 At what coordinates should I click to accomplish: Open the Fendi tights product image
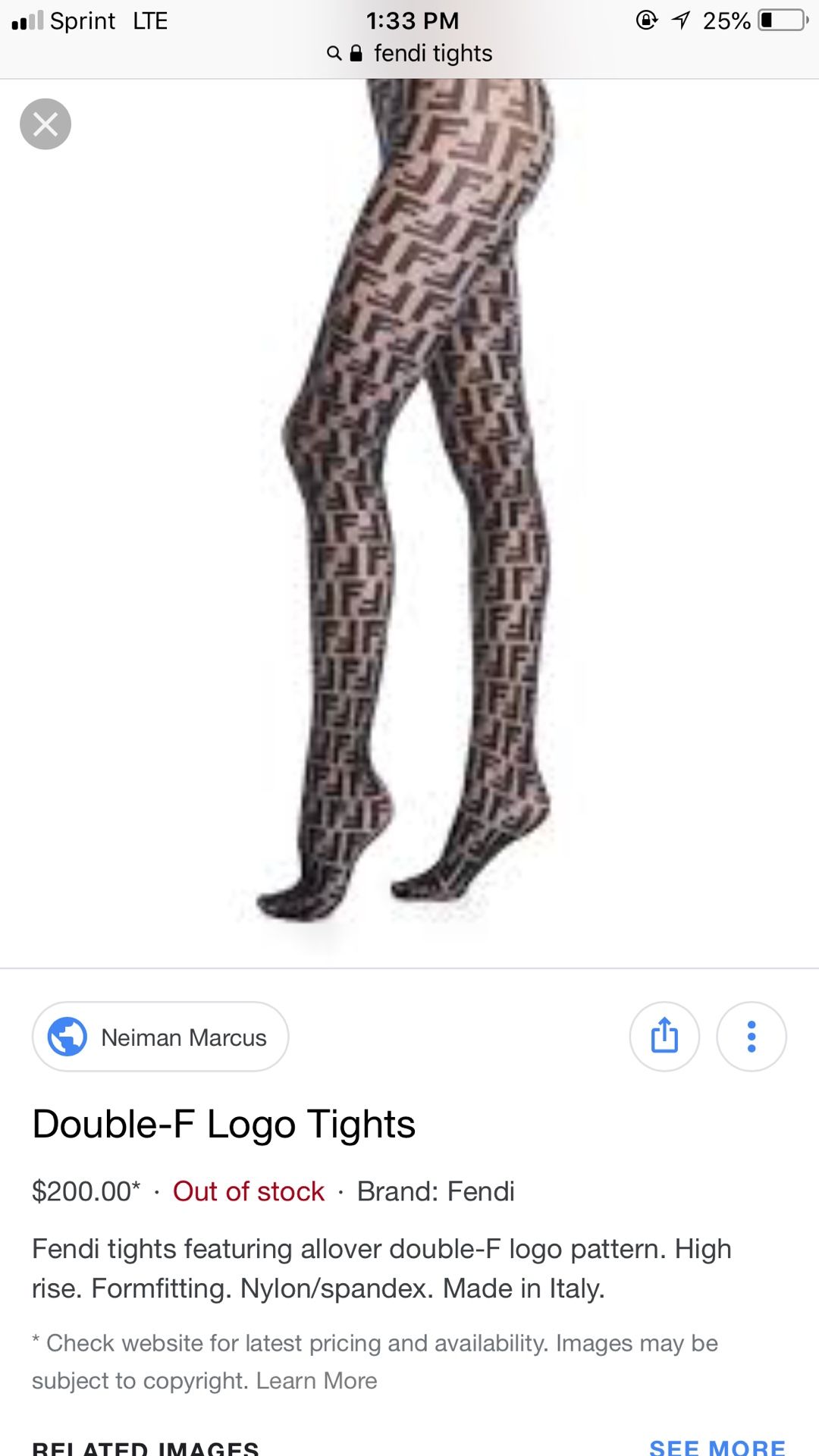click(x=409, y=500)
